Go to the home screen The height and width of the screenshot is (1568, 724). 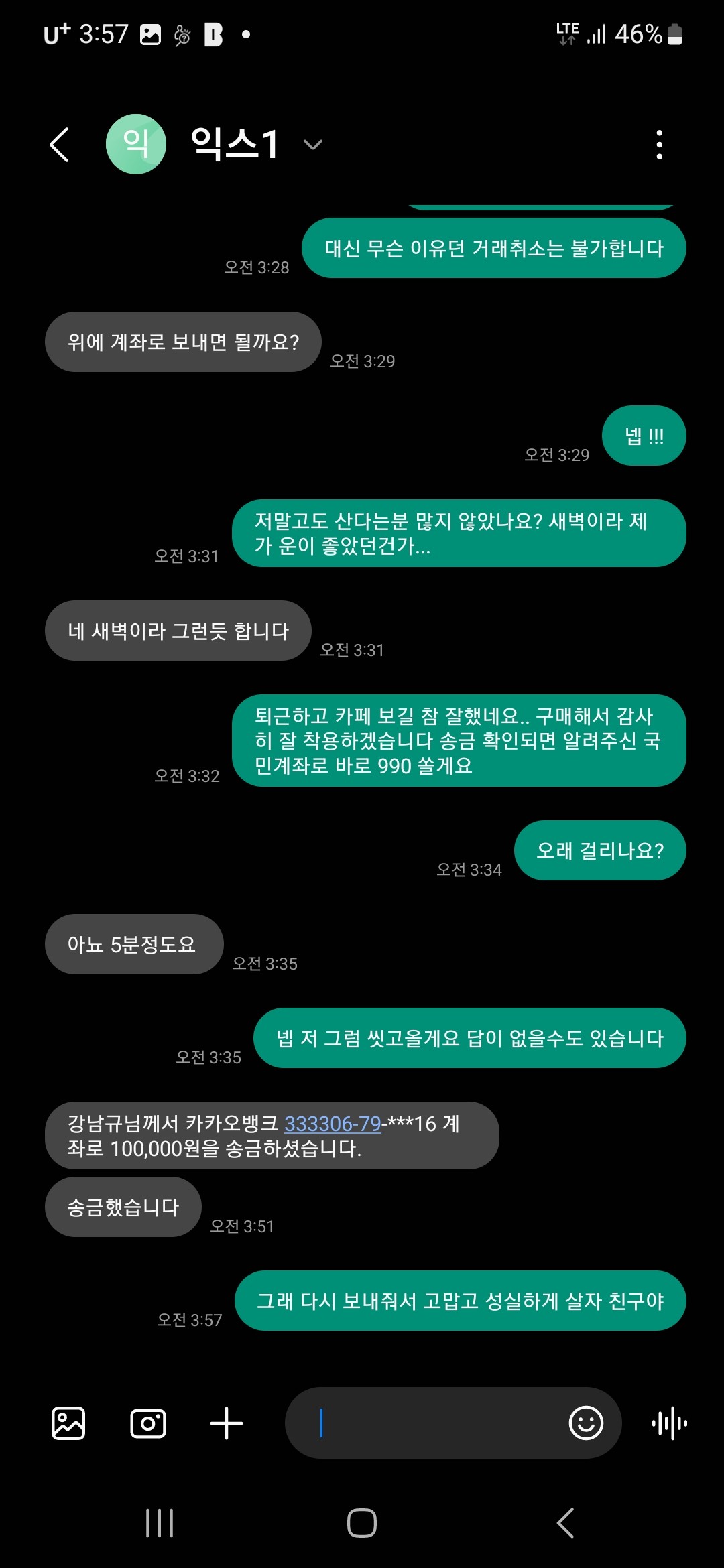362,1523
